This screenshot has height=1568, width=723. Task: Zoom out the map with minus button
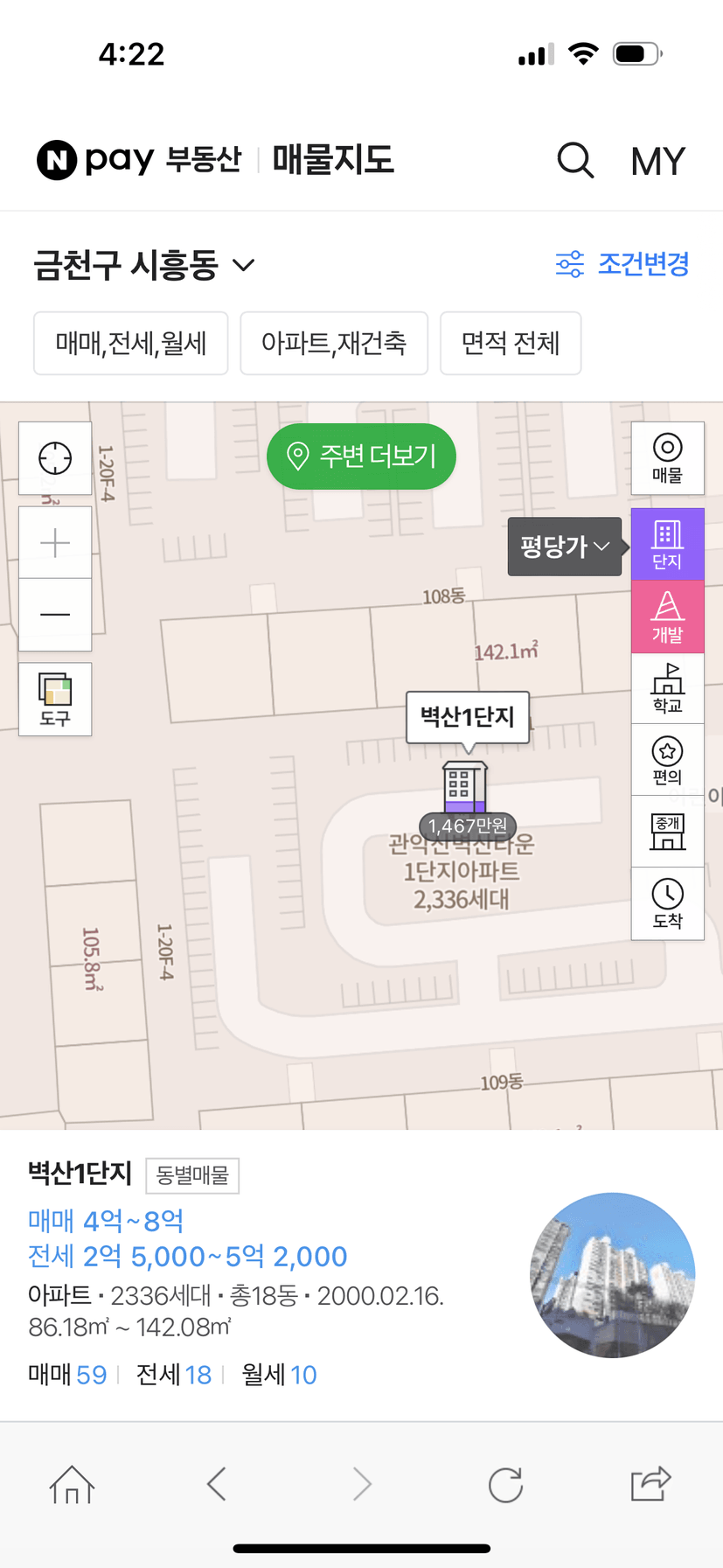55,614
